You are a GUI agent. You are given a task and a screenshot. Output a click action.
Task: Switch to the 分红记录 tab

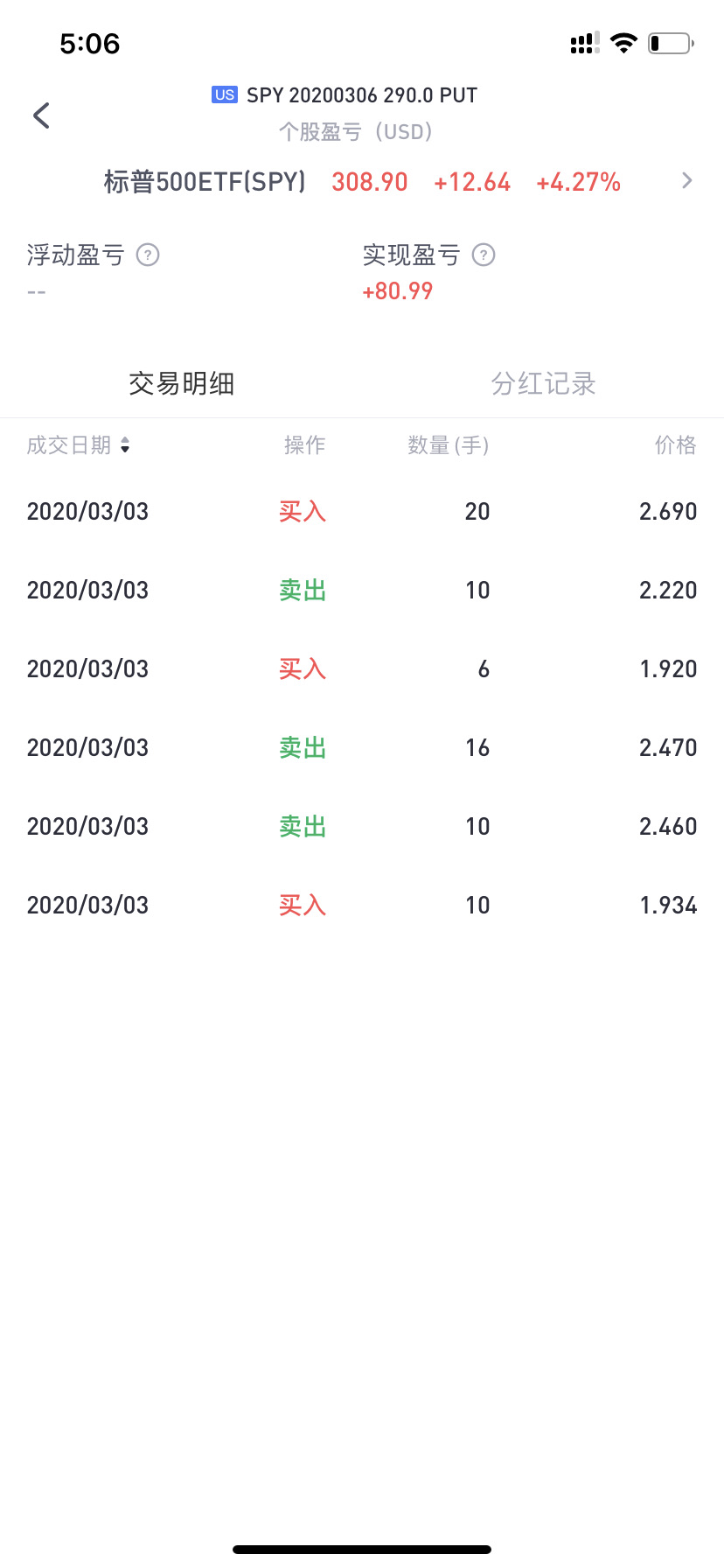coord(543,383)
